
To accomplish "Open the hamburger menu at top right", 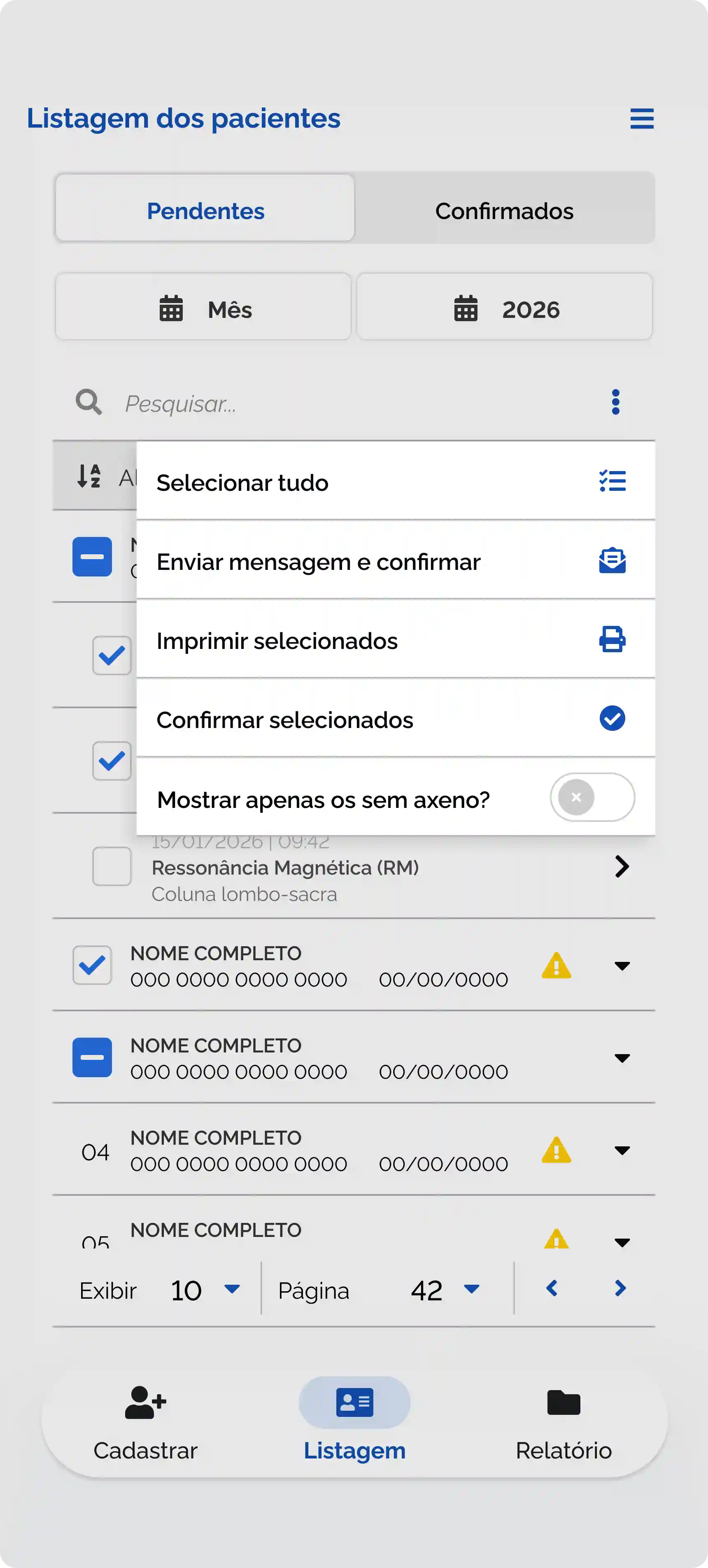I will pos(642,119).
